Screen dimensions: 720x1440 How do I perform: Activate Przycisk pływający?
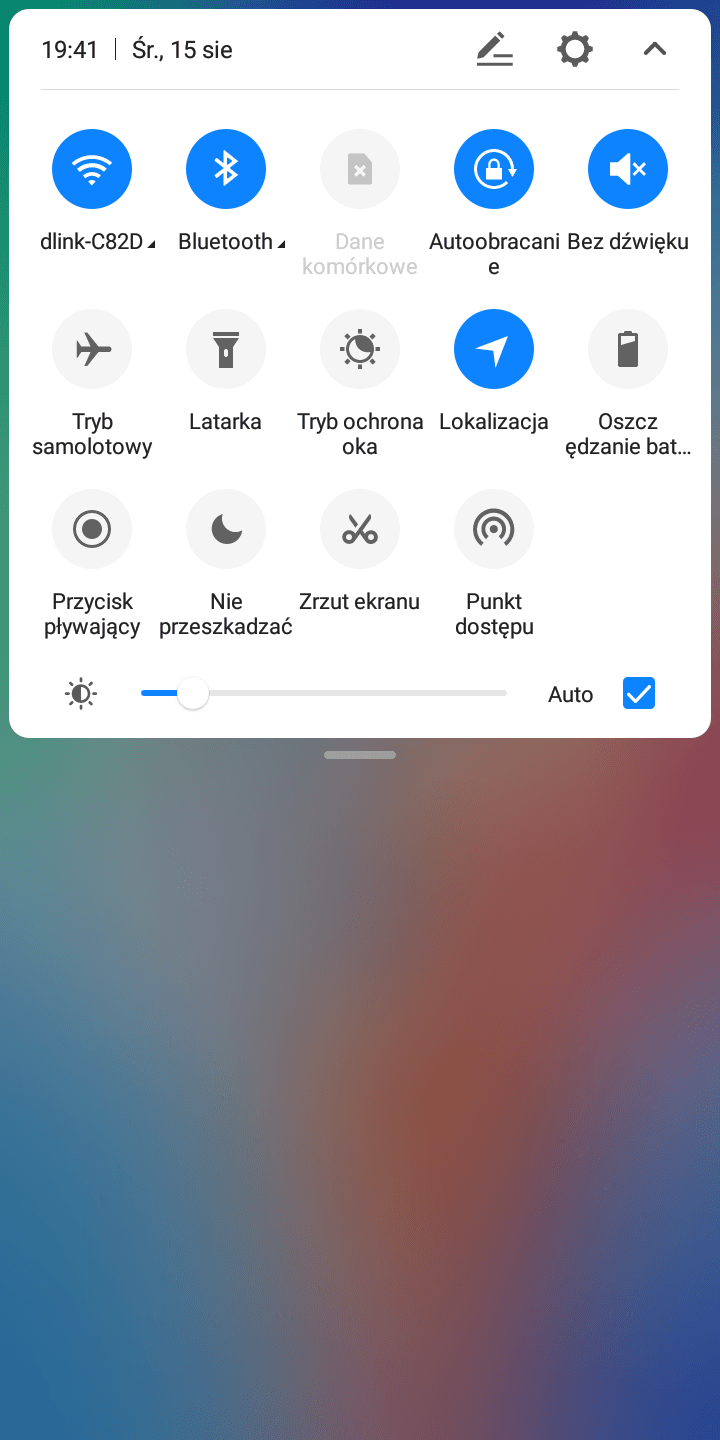(92, 530)
